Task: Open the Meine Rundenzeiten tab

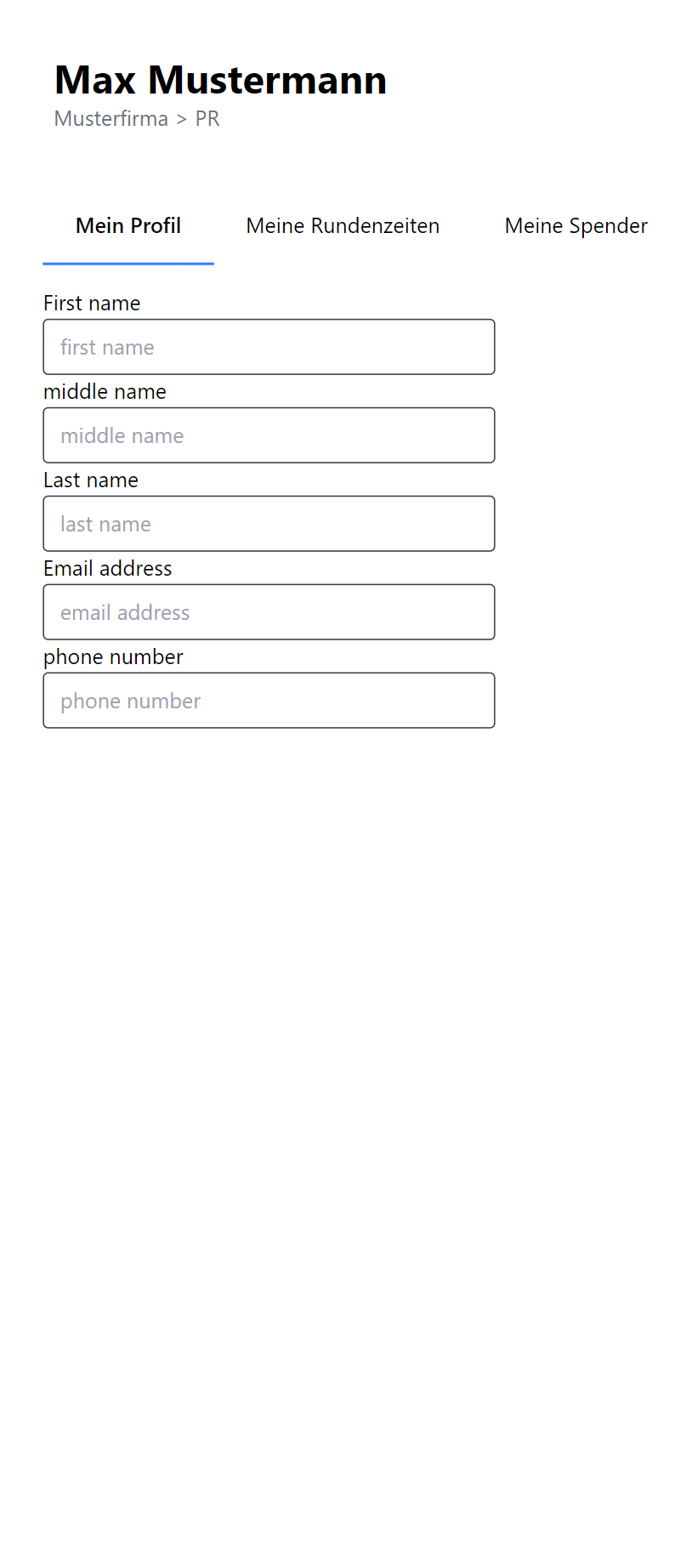Action: pyautogui.click(x=343, y=226)
